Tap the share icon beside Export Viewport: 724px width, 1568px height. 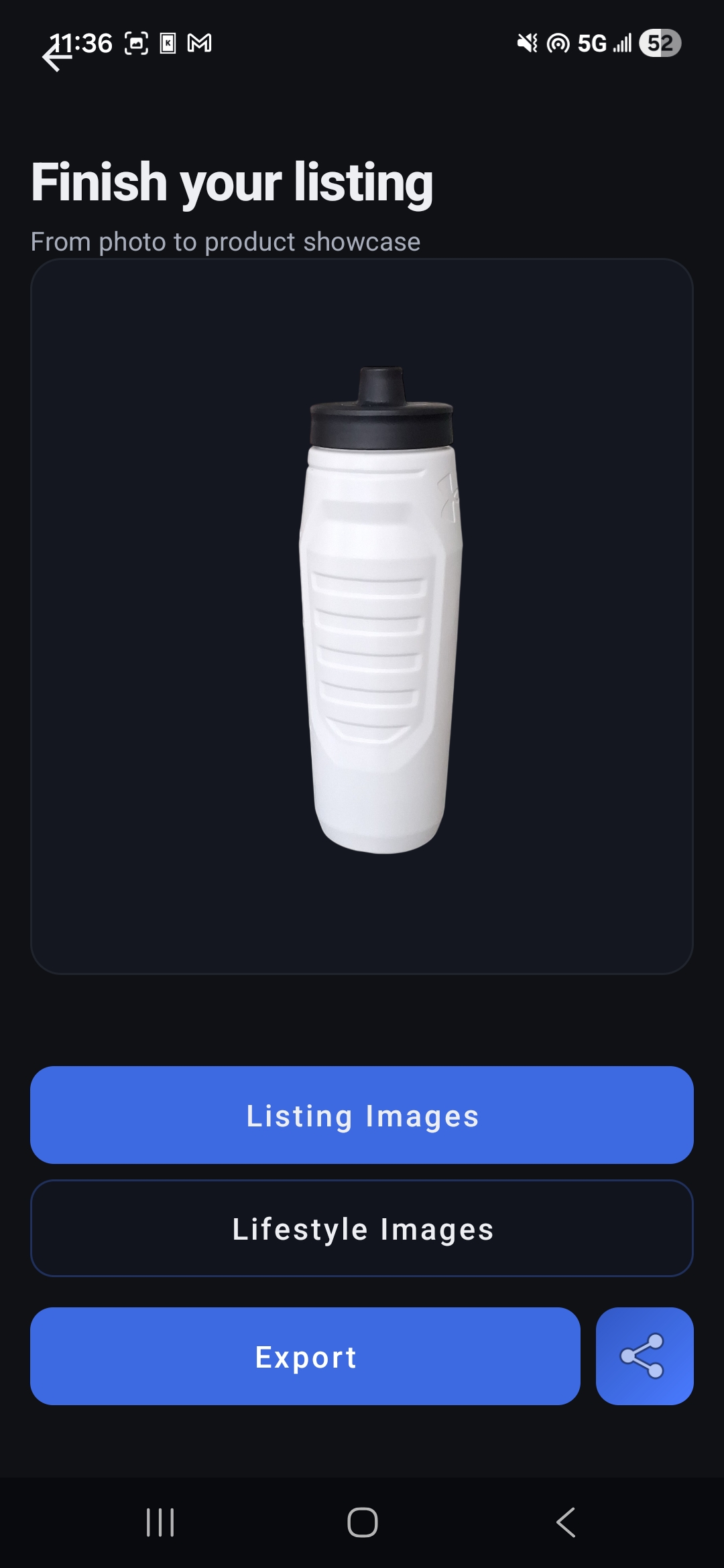click(644, 1356)
